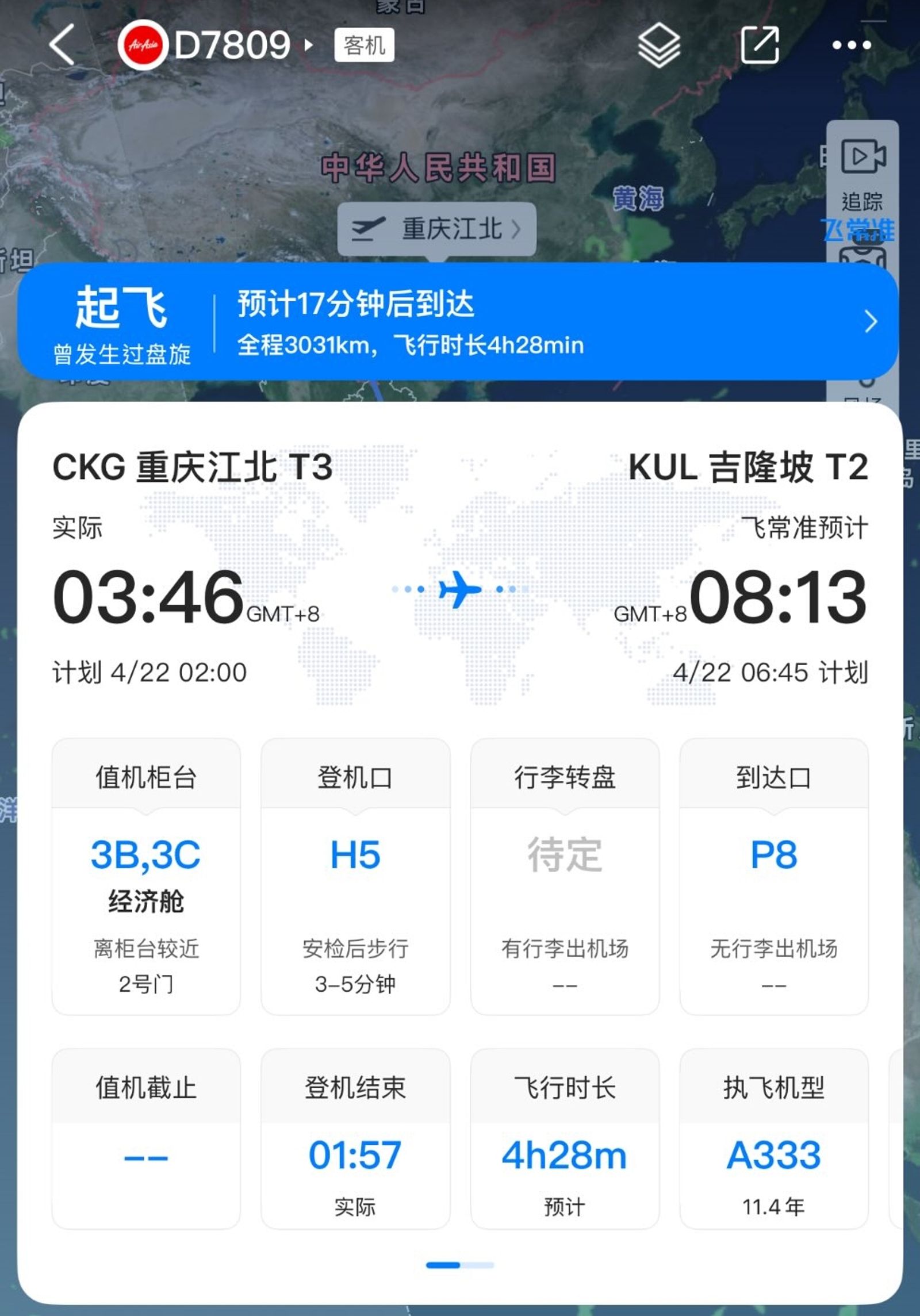Viewport: 920px width, 1316px height.
Task: Tap the D7809 flight number header
Action: point(232,45)
